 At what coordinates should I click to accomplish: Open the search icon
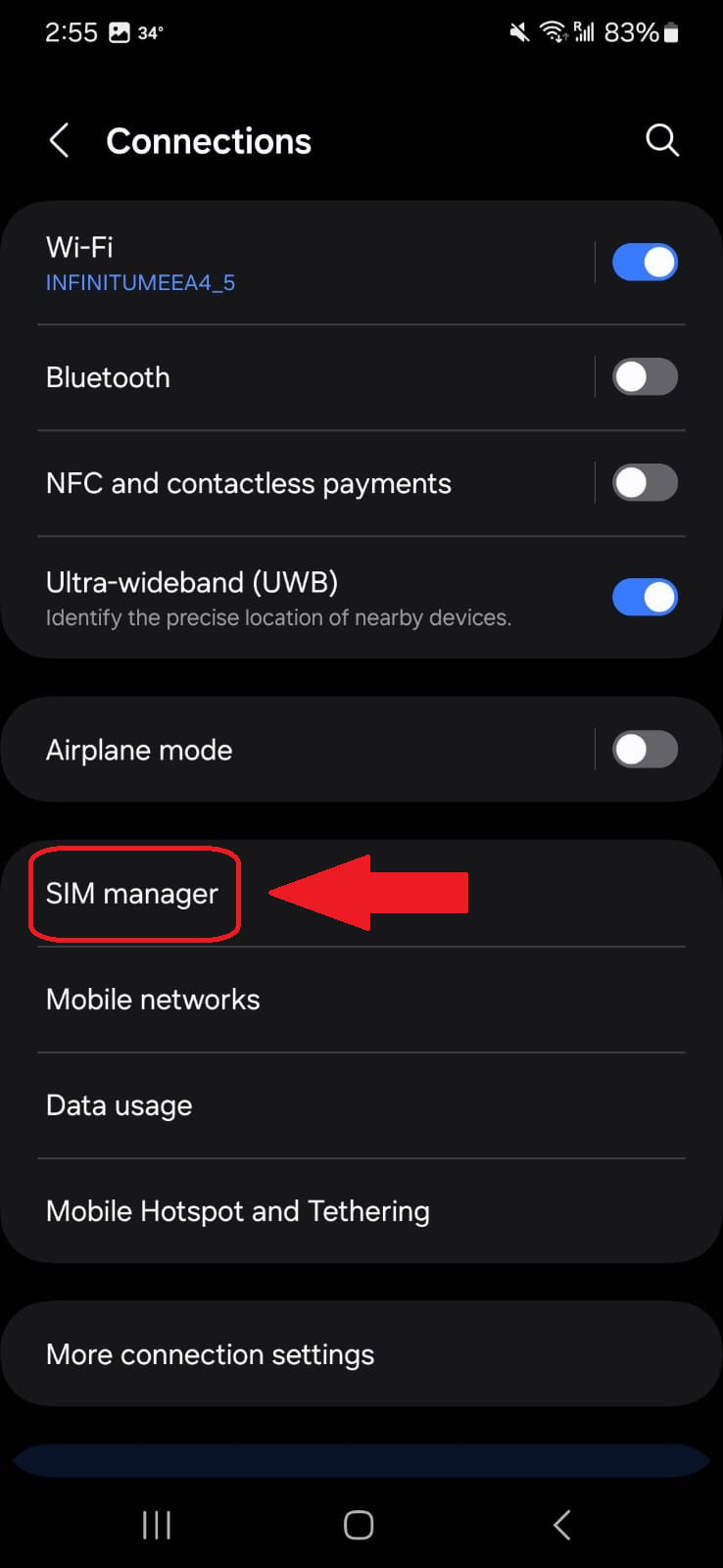point(662,140)
